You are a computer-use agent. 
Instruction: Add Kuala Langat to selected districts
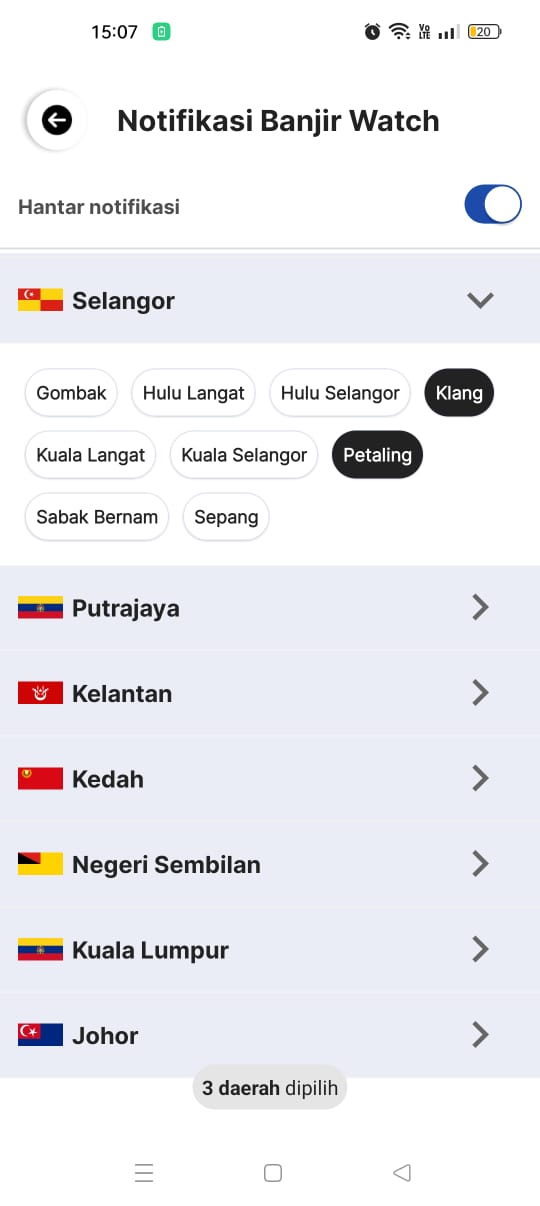91,455
